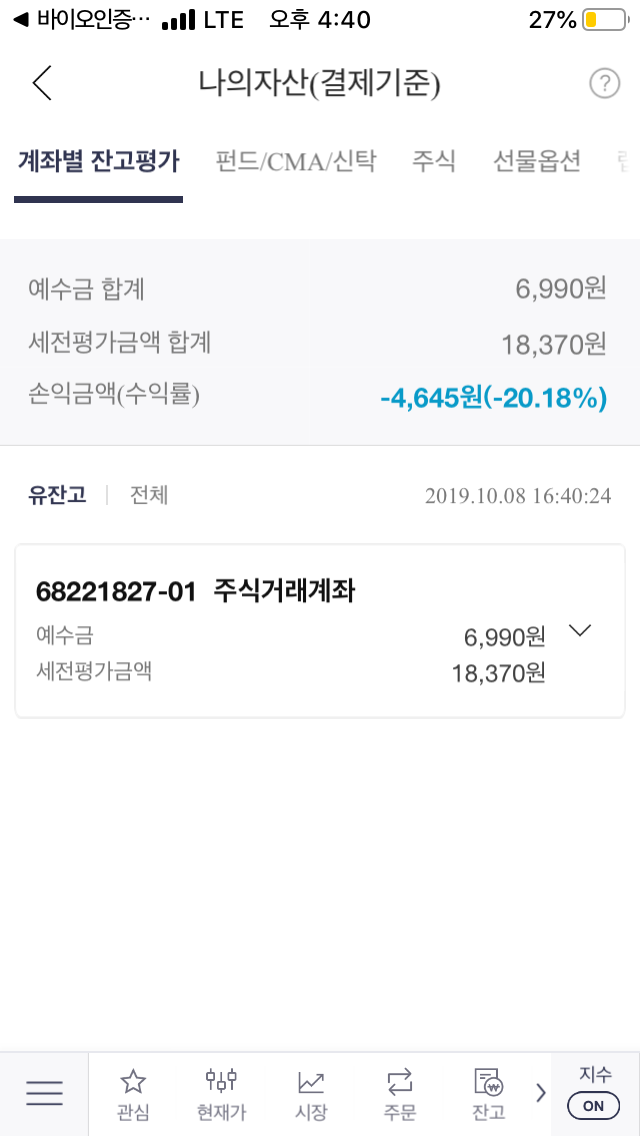Viewport: 640px width, 1136px height.
Task: Toggle the 지수 ON switch
Action: coord(594,1106)
